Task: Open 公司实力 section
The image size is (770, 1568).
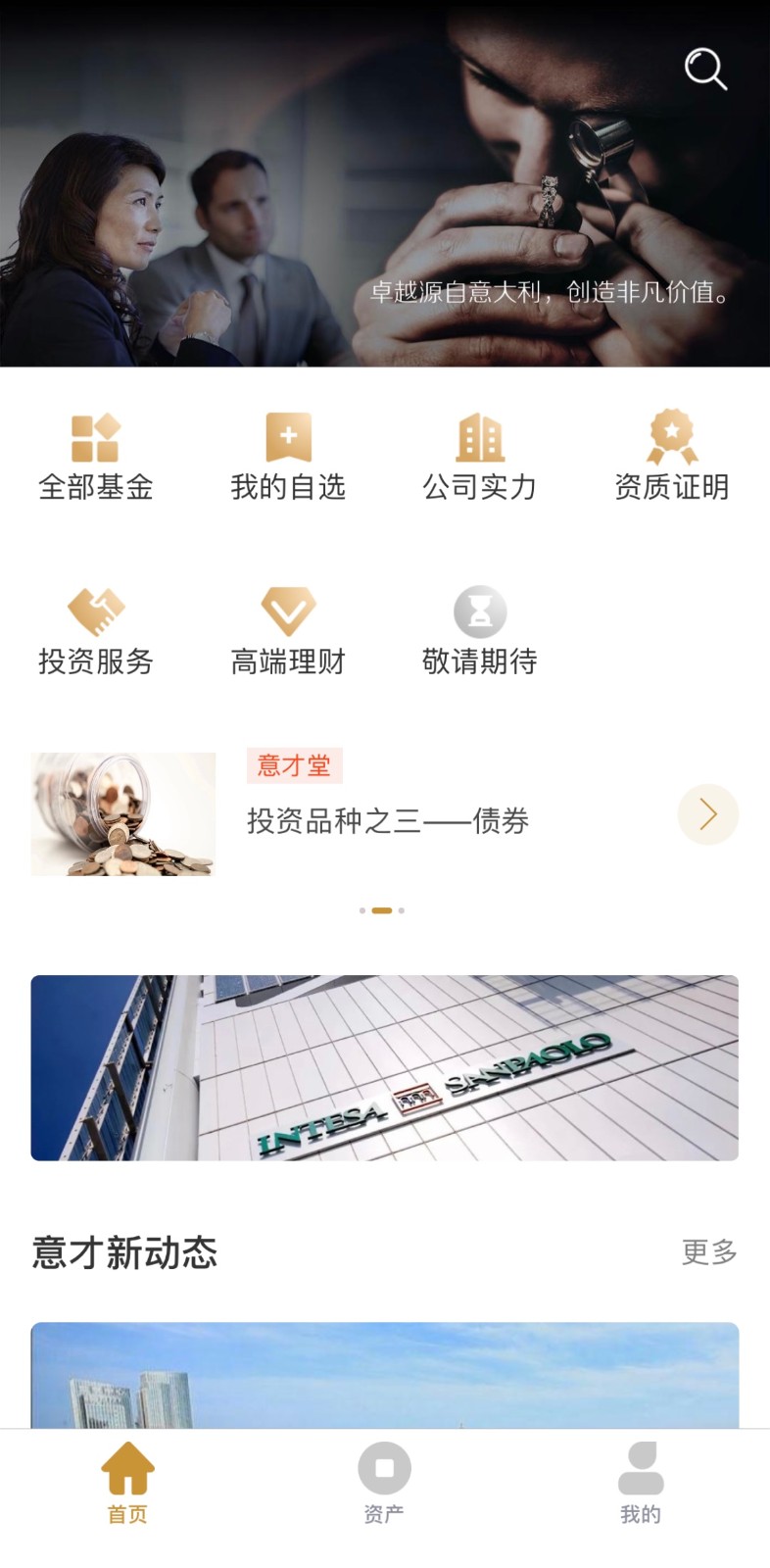Action: pos(480,458)
